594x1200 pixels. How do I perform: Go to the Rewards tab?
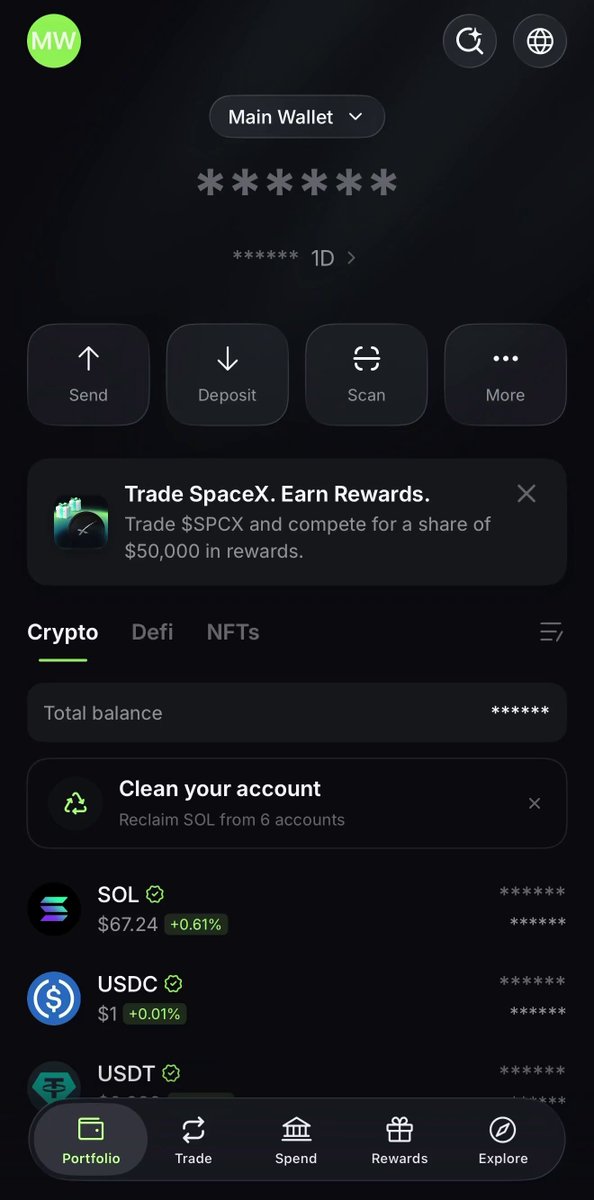click(399, 1141)
